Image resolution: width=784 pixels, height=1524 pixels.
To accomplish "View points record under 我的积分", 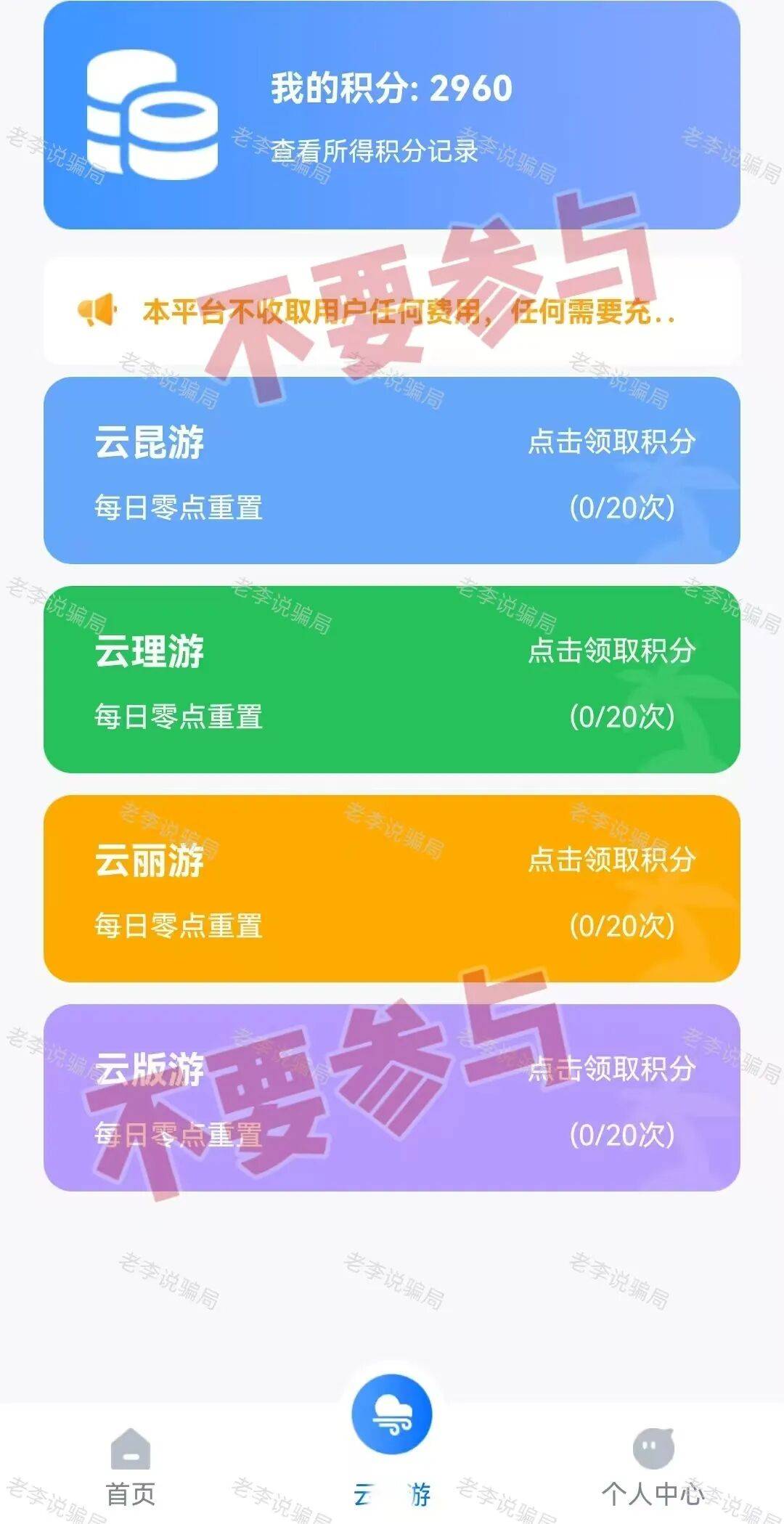I will pyautogui.click(x=375, y=151).
